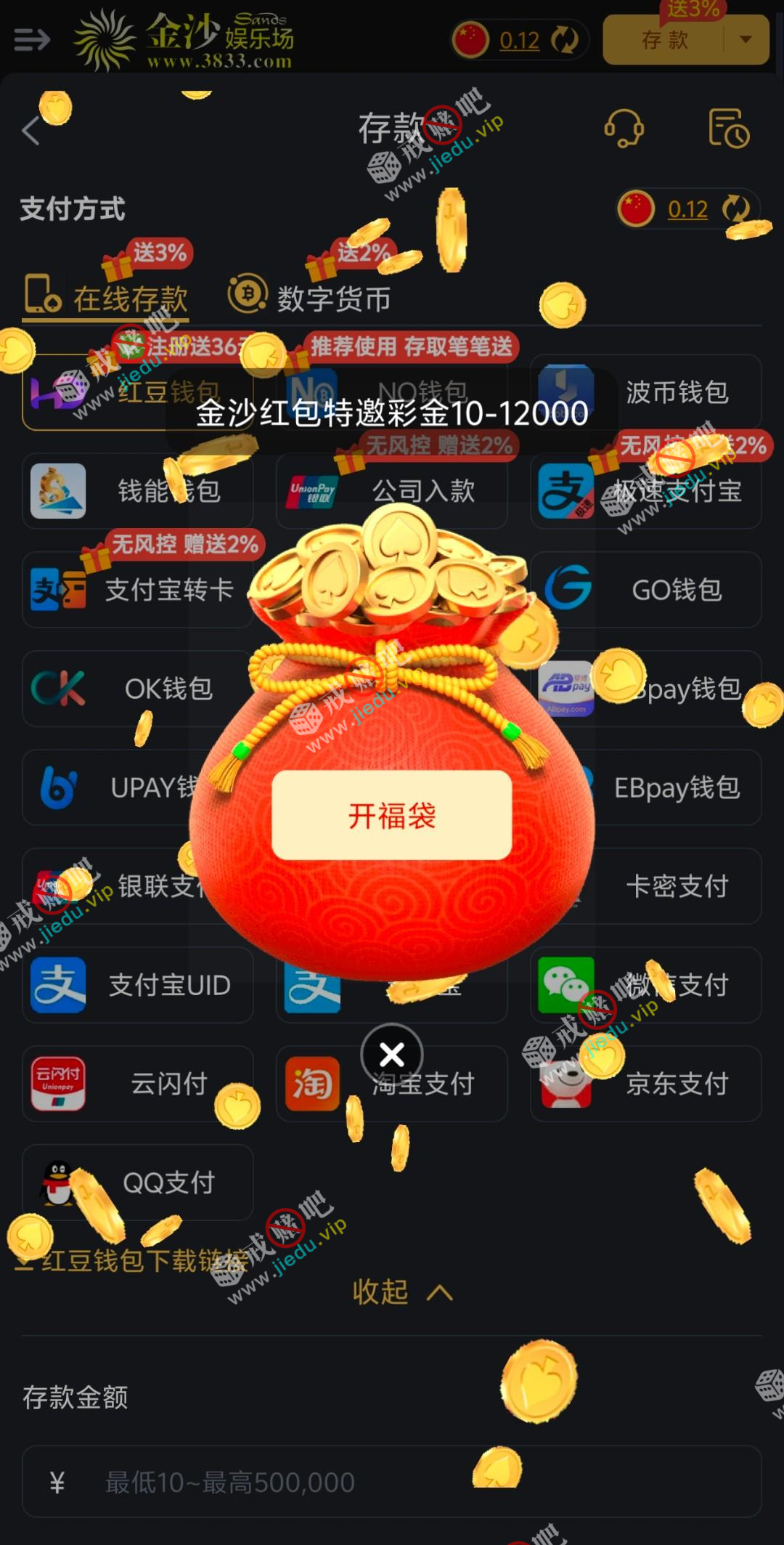Screen dimensions: 784x1545
Task: Switch to 在线存款 tab
Action: point(107,298)
